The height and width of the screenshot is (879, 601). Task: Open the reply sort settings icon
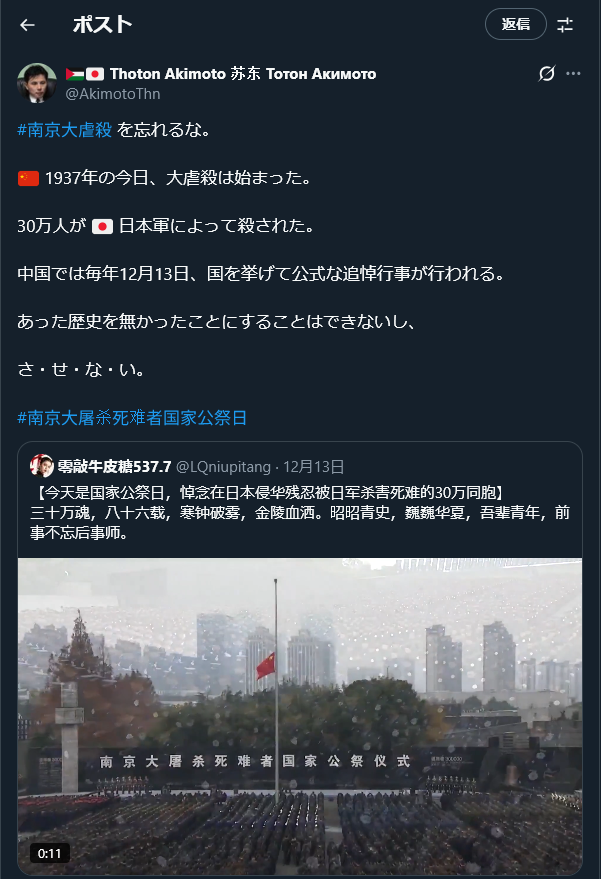tap(565, 25)
